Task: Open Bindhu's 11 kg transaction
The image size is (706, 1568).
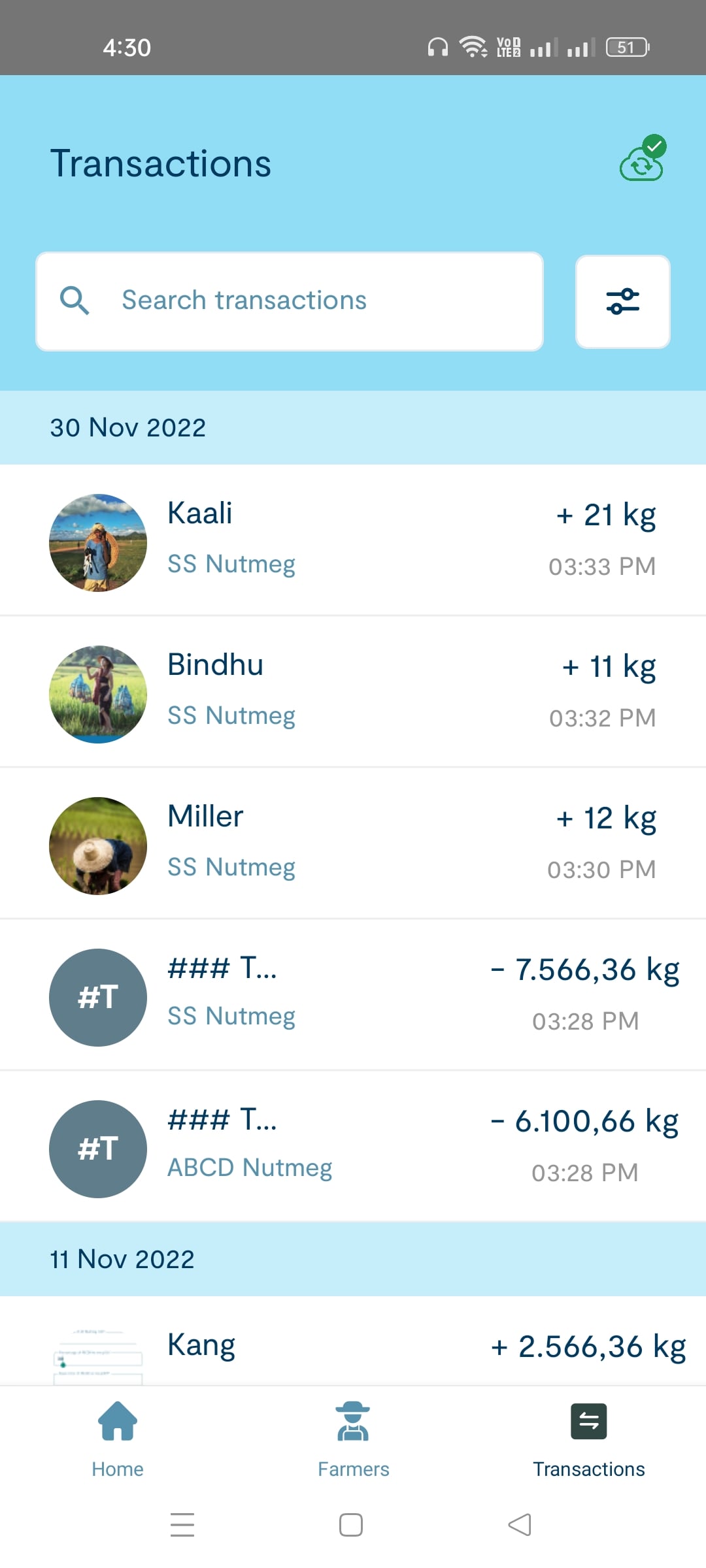Action: pyautogui.click(x=353, y=692)
